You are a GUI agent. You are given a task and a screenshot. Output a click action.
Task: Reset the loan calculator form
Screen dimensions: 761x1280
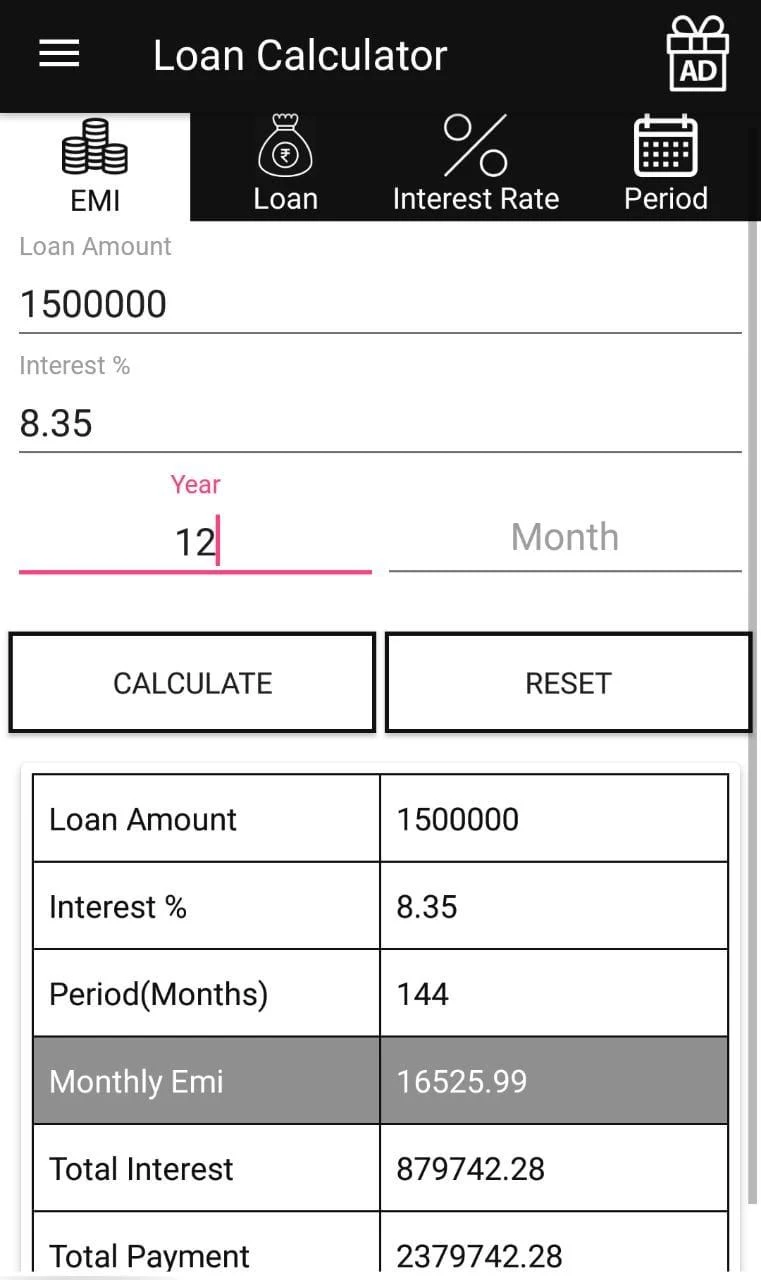[x=568, y=683]
